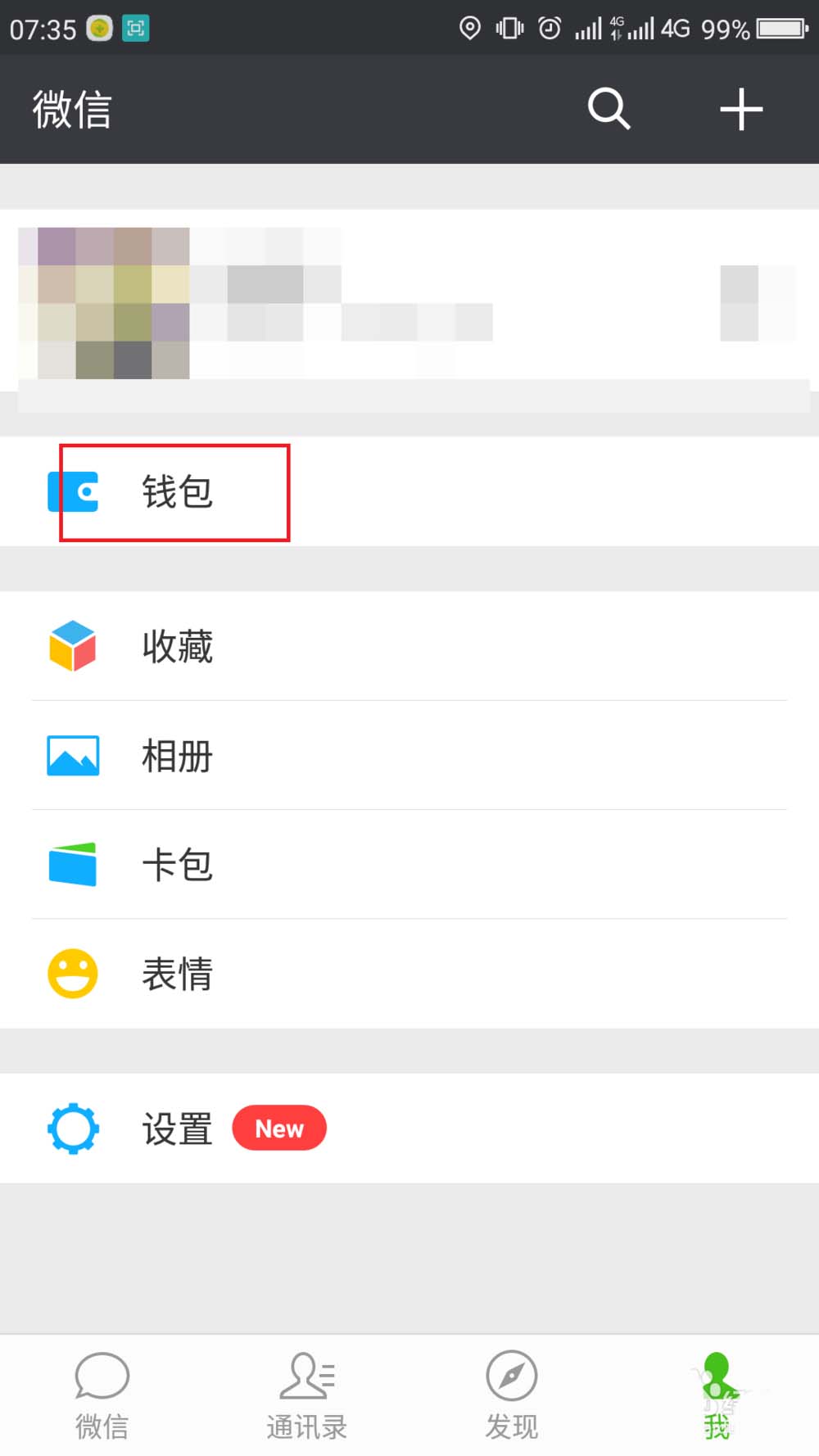Switch to the 微信 chats tab
Screen dimensions: 819x1456
(x=102, y=1395)
